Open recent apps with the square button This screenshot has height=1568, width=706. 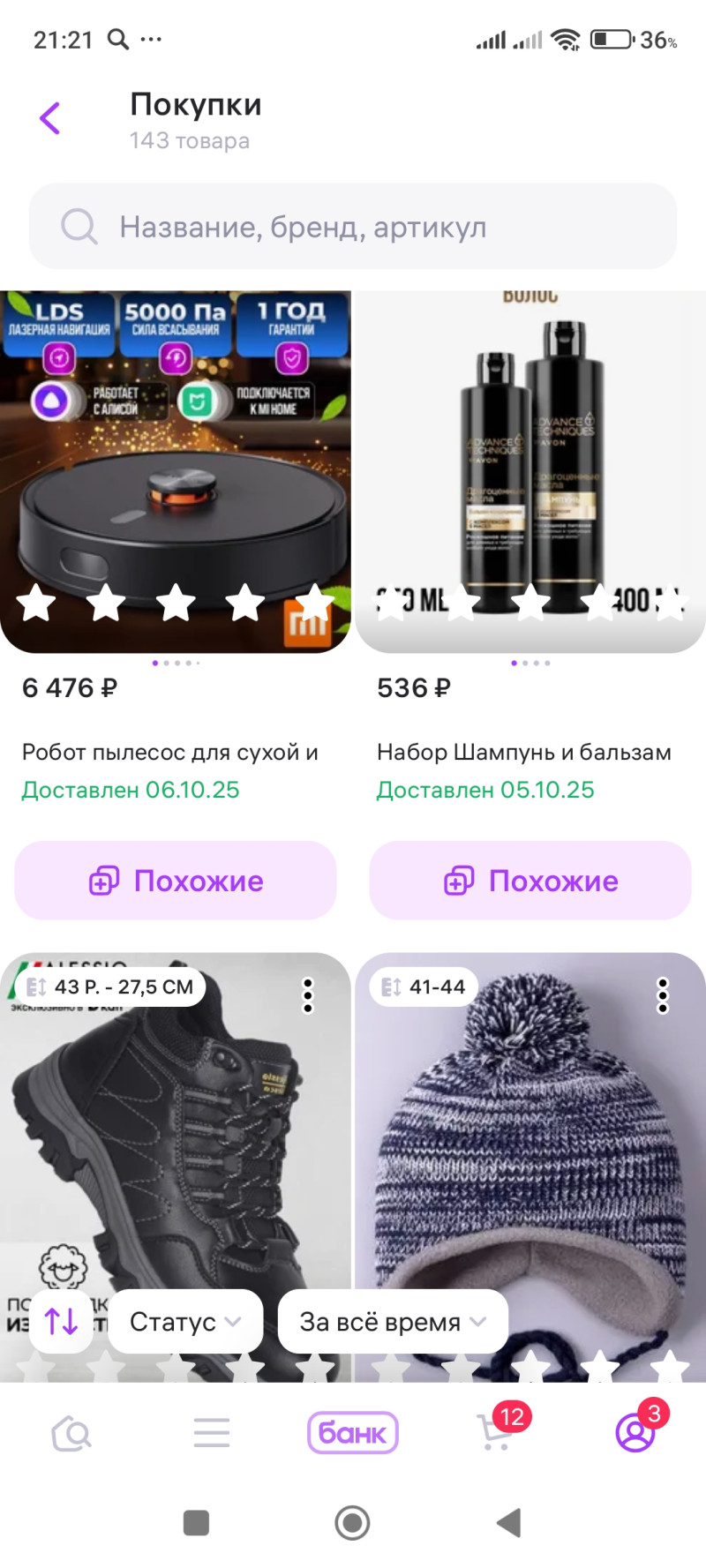point(196,1522)
